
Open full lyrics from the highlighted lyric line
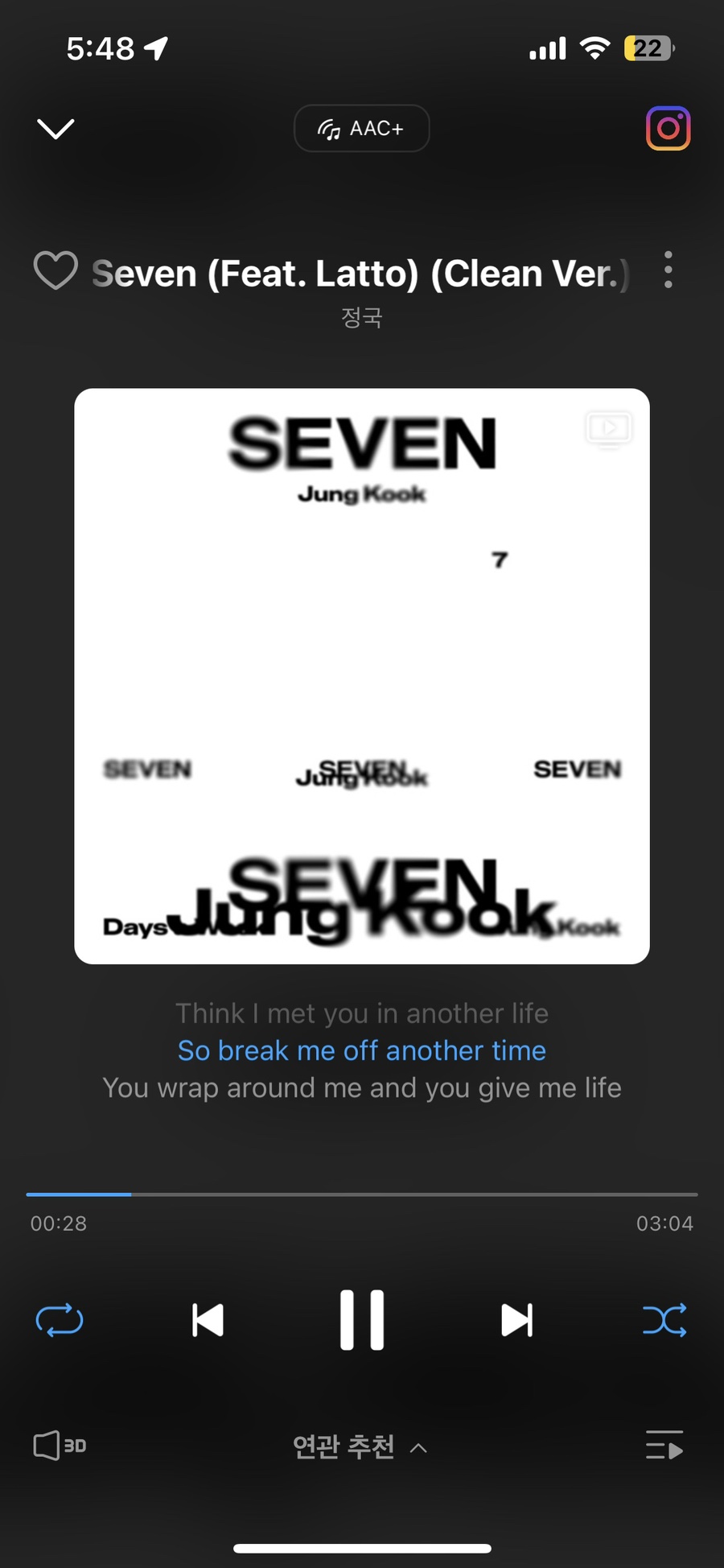362,1050
